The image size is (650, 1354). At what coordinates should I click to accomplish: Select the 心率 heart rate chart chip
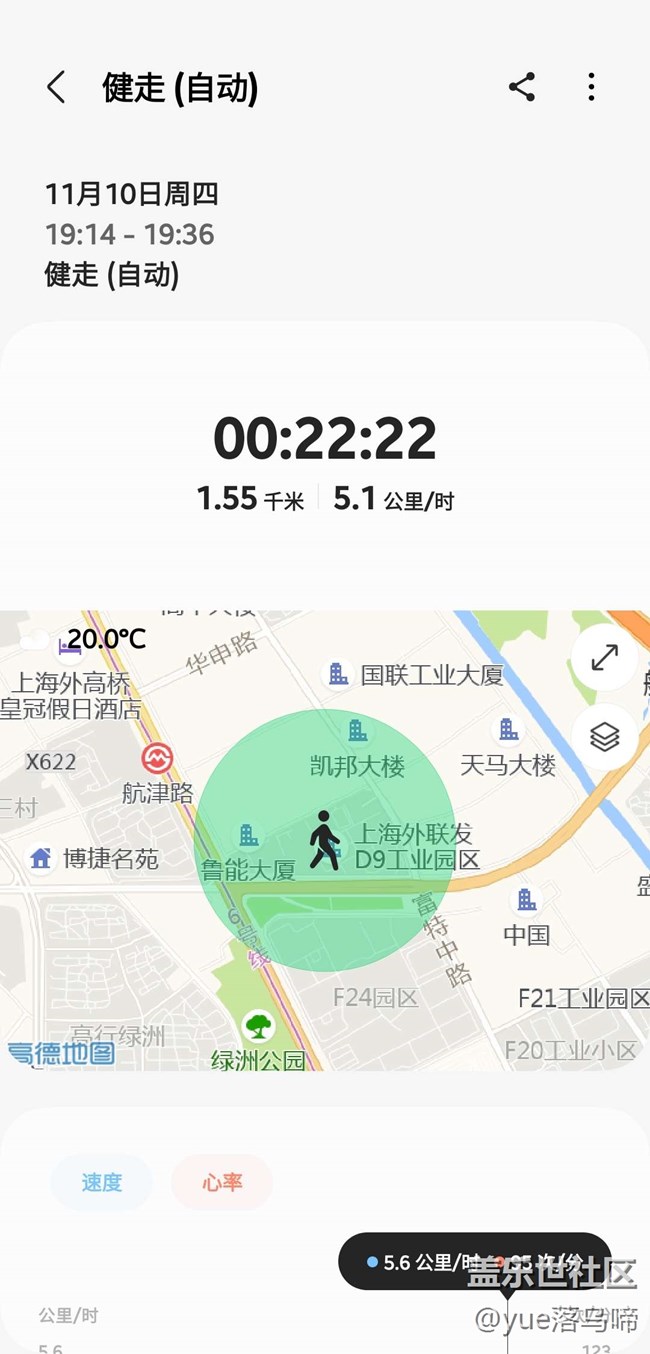pos(222,1182)
